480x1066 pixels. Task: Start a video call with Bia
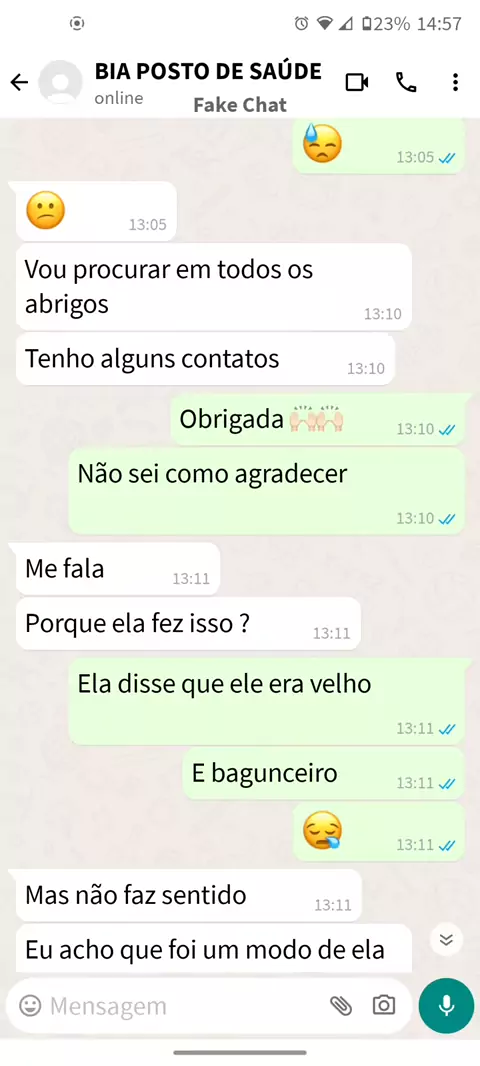[x=357, y=83]
